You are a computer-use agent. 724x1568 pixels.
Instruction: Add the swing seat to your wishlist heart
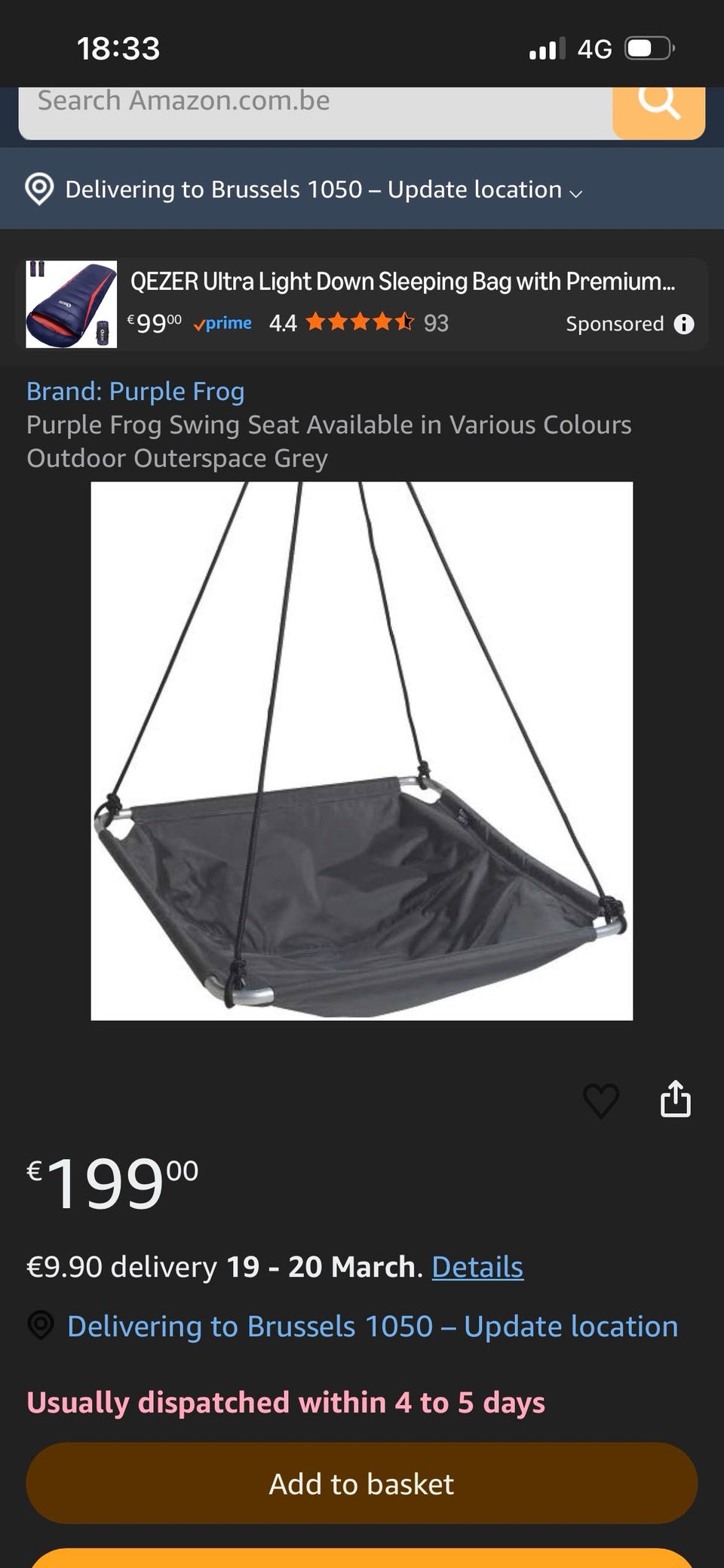[601, 1100]
